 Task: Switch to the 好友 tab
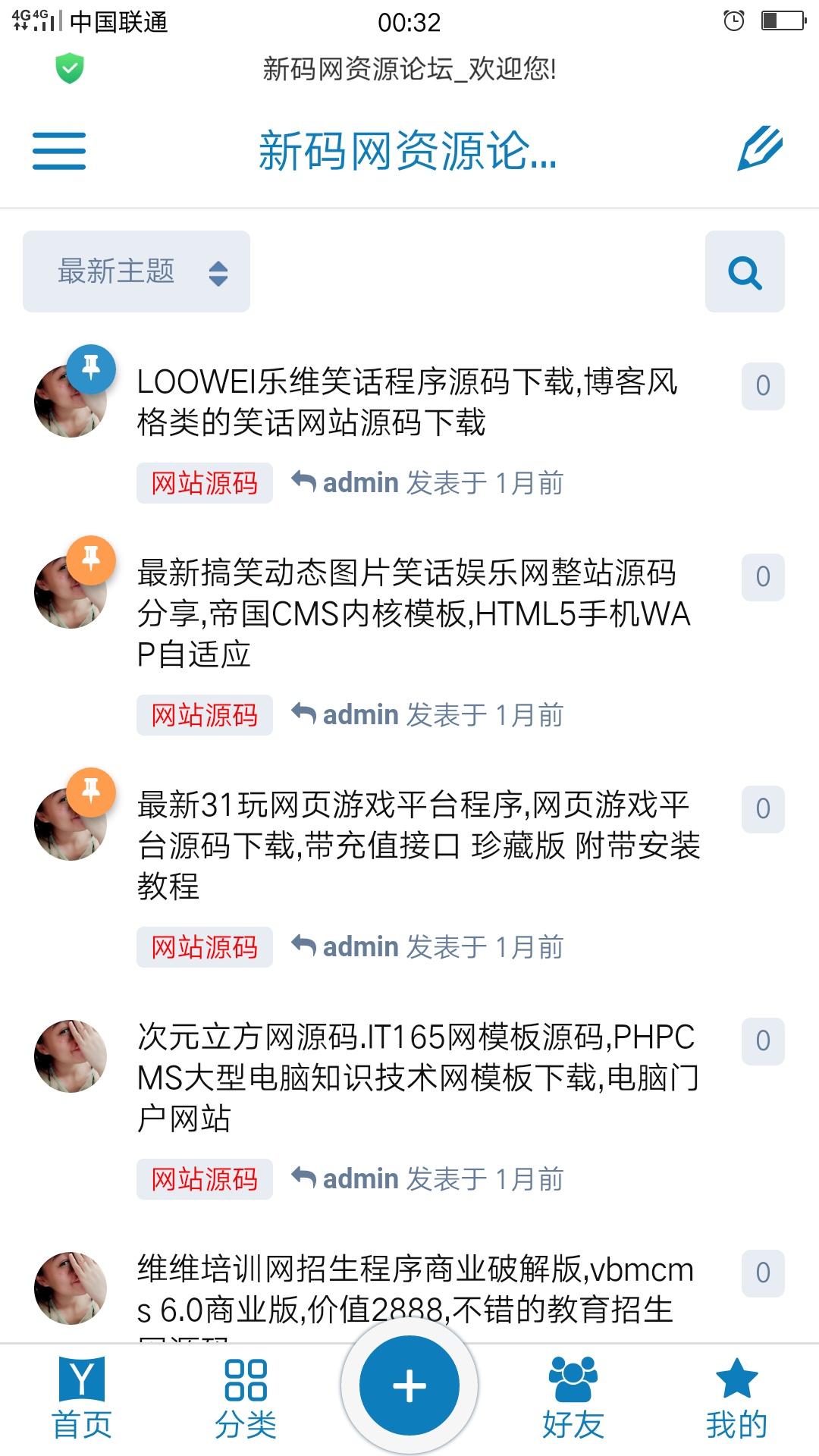[x=573, y=1399]
